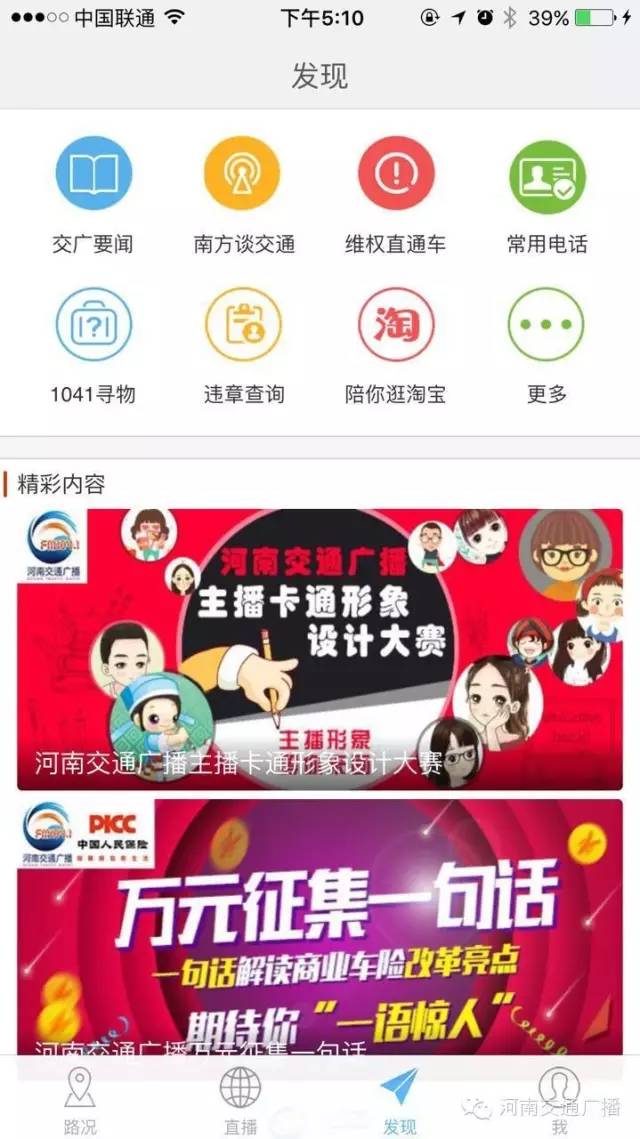
Task: Switch to the 路况 tab
Action: pos(80,1098)
